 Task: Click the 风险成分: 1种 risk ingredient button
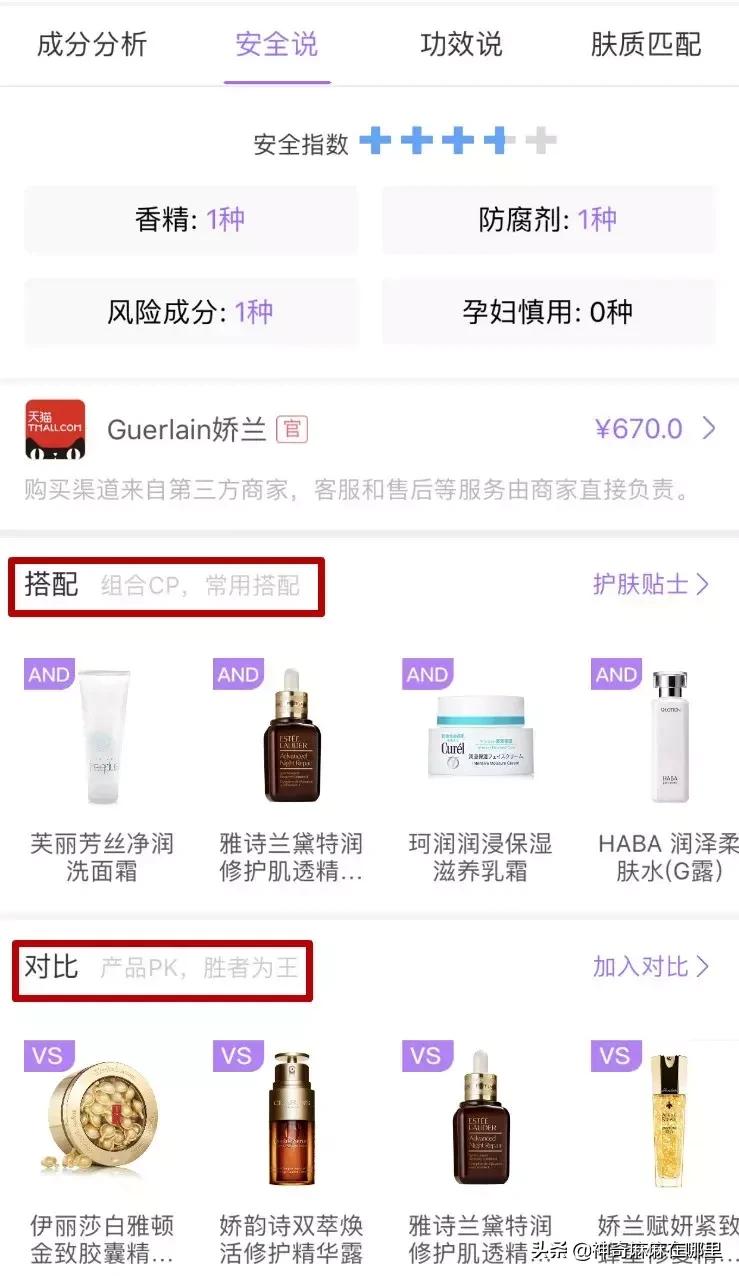point(190,312)
